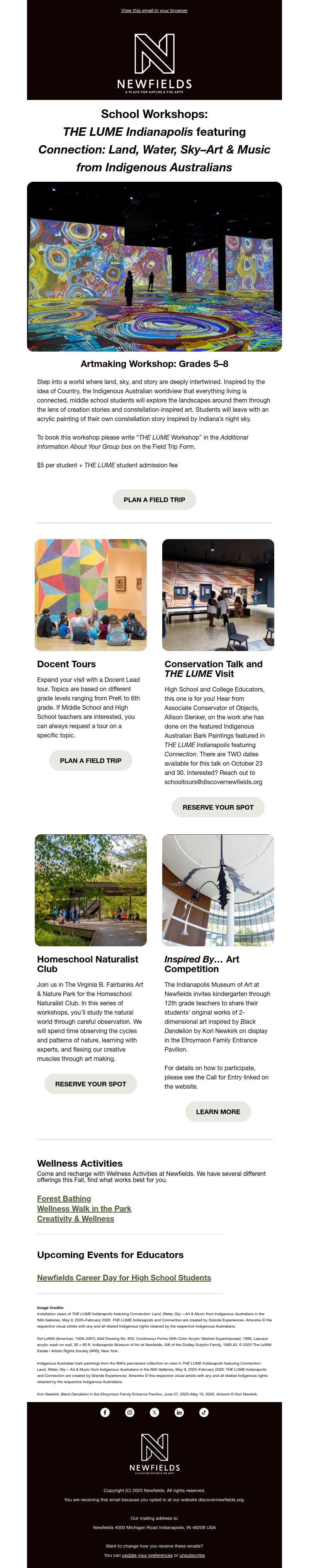Tap Plan a Field Trip under Artmaking Workshop
This screenshot has width=309, height=1568.
pos(154,500)
